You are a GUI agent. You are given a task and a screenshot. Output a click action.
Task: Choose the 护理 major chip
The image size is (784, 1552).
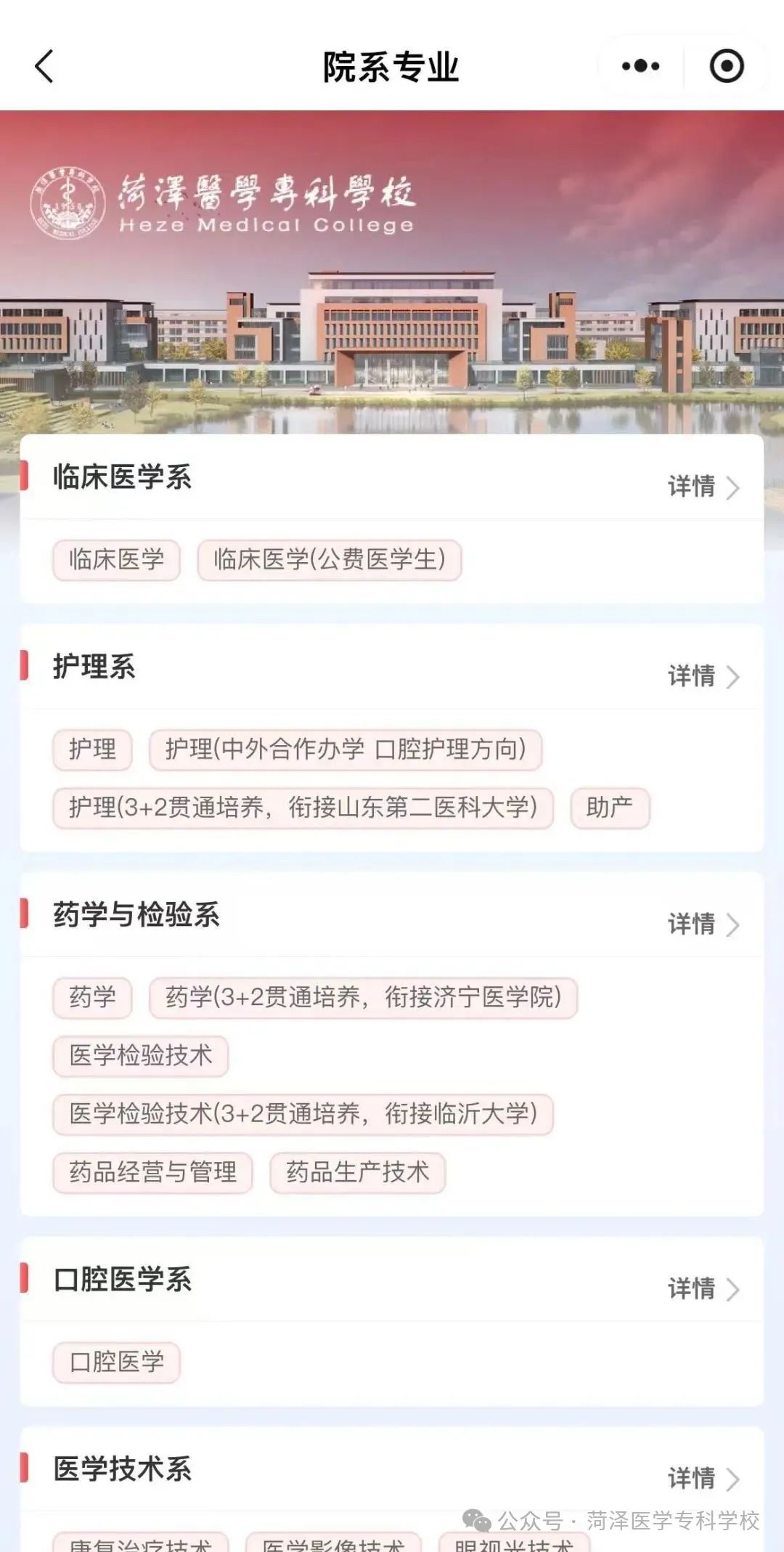click(x=92, y=749)
